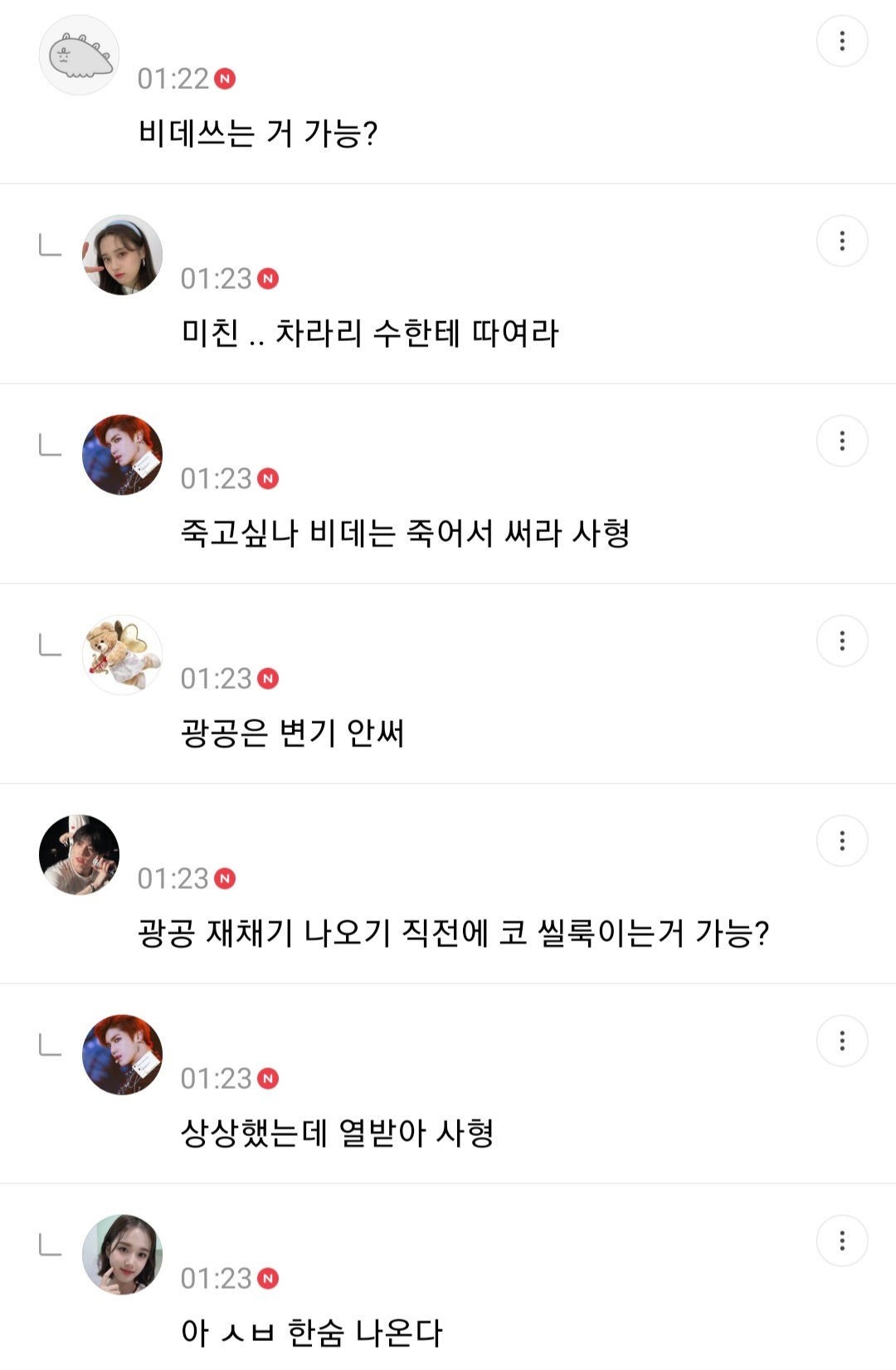
Task: Click the 01:23 timestamp on the teddy bear comment
Action: 217,677
